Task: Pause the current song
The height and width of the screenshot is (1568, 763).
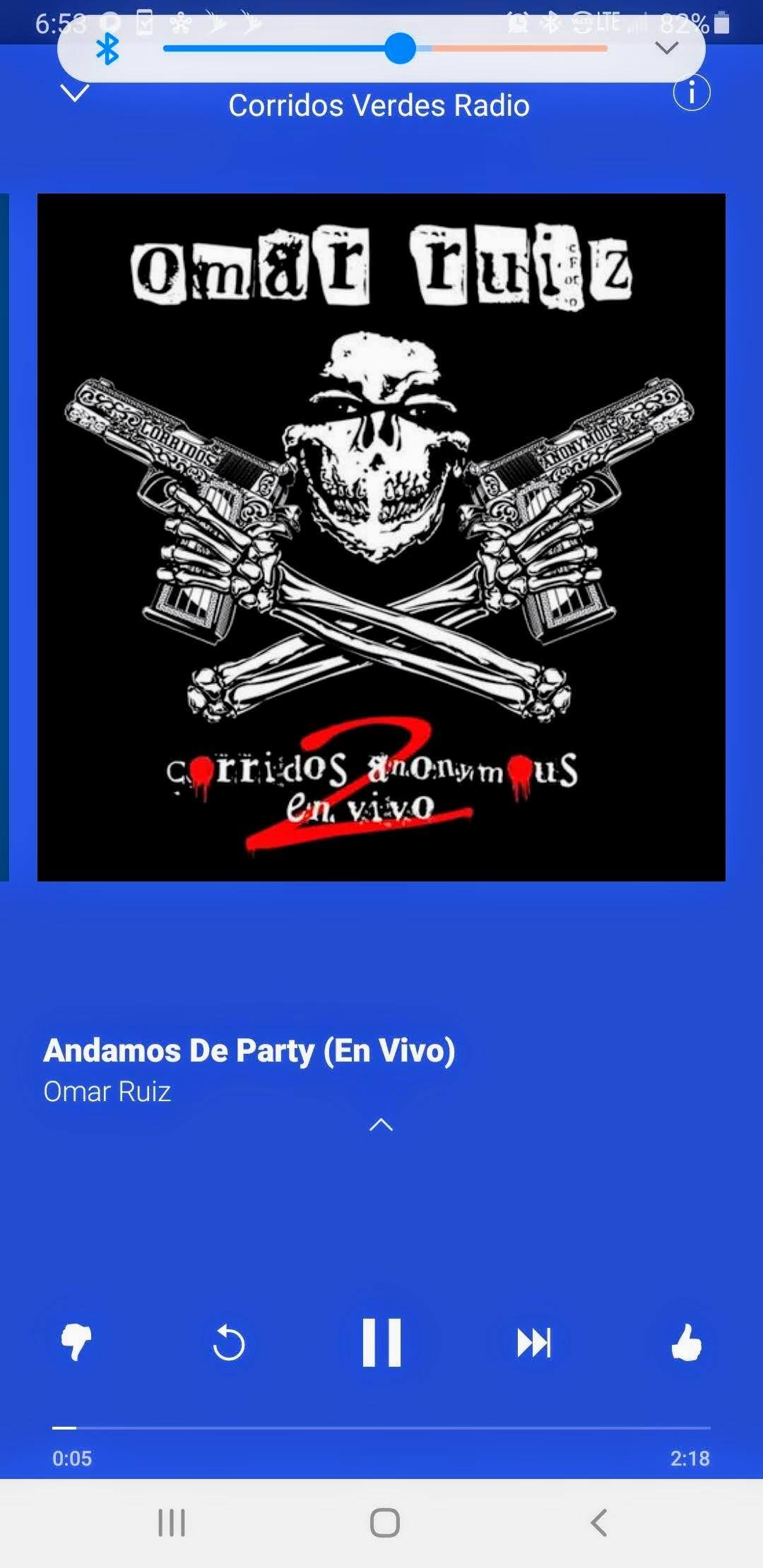Action: (381, 1342)
